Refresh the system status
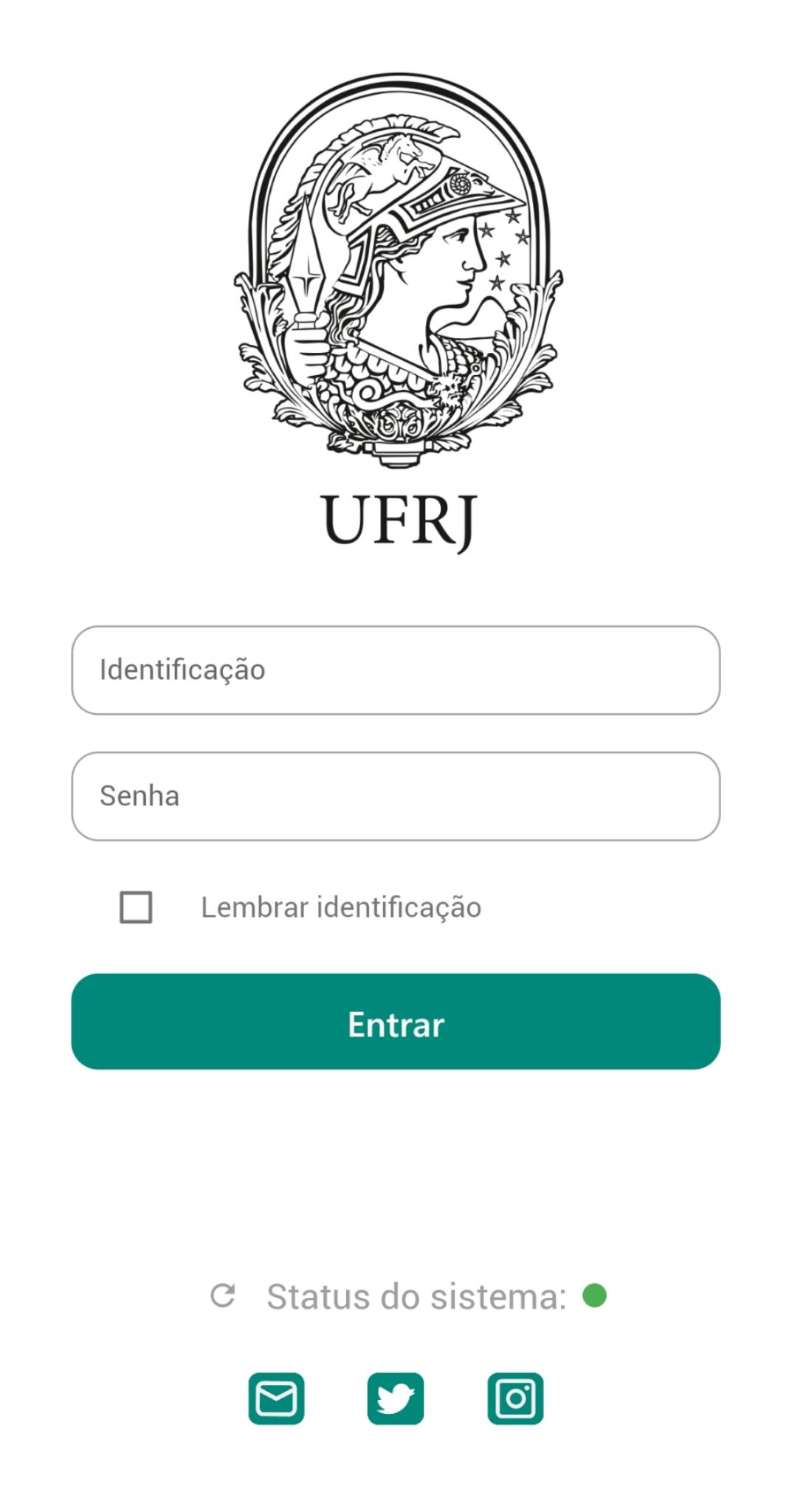The height and width of the screenshot is (1512, 792). (222, 1296)
